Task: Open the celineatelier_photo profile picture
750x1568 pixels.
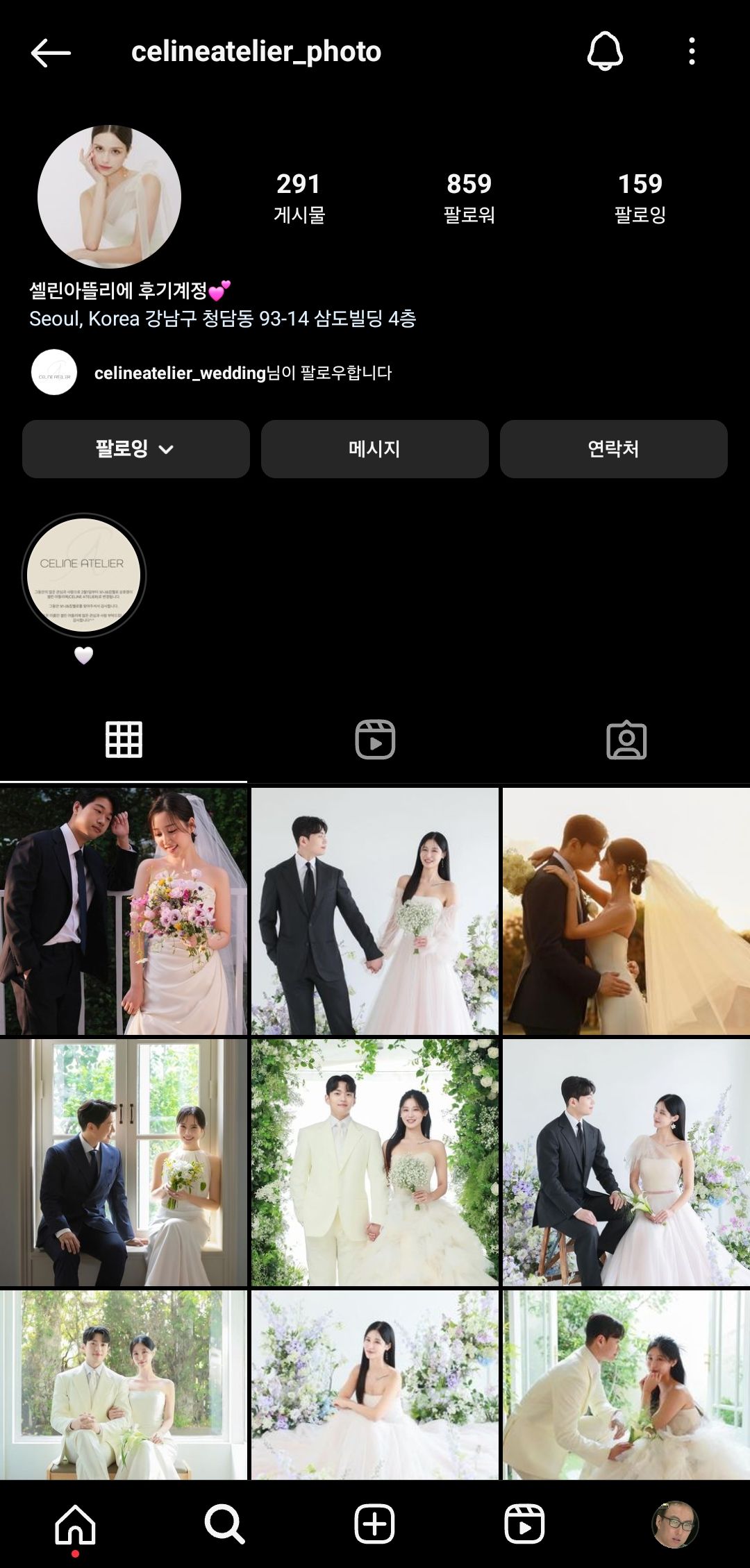Action: pos(109,196)
